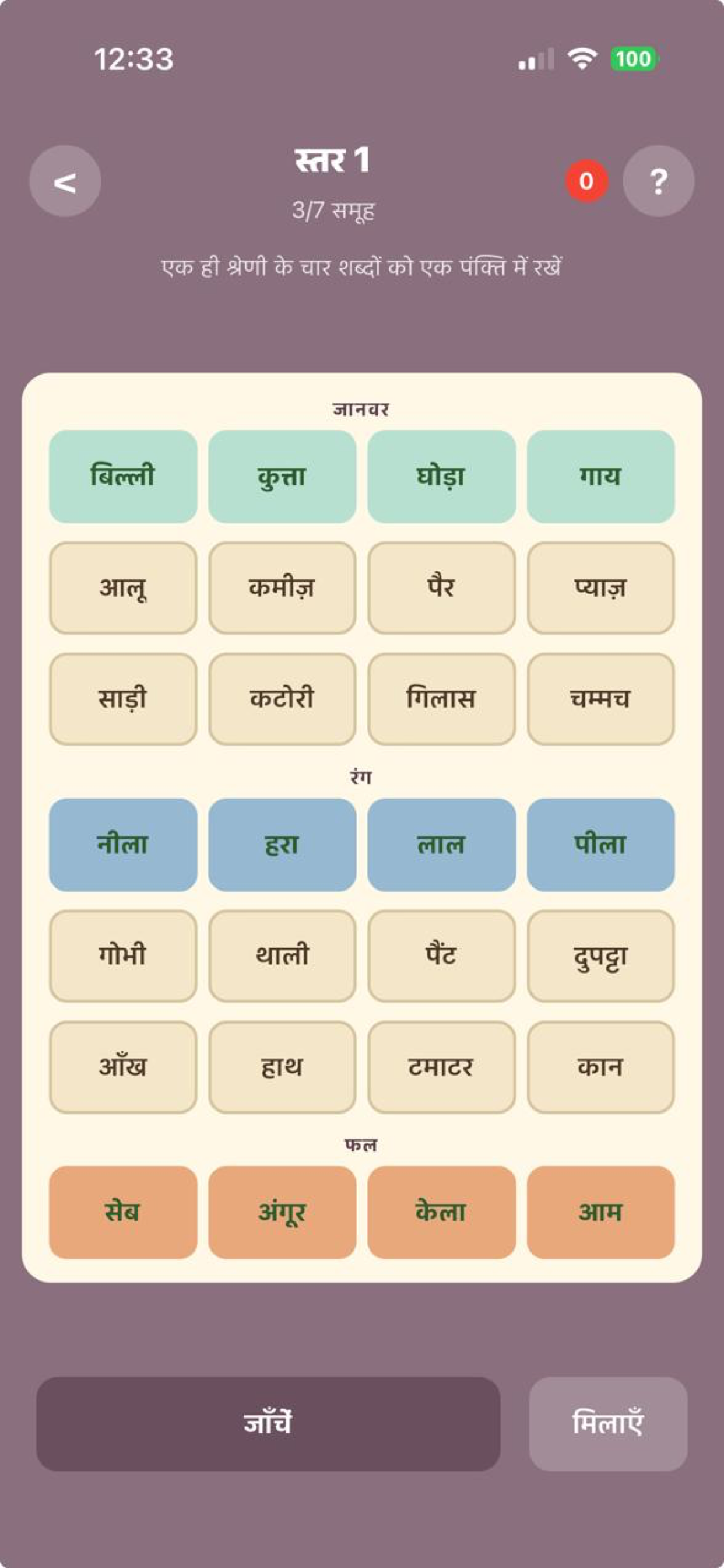Tap the चम्मच tile
724x1568 pixels.
pos(601,699)
